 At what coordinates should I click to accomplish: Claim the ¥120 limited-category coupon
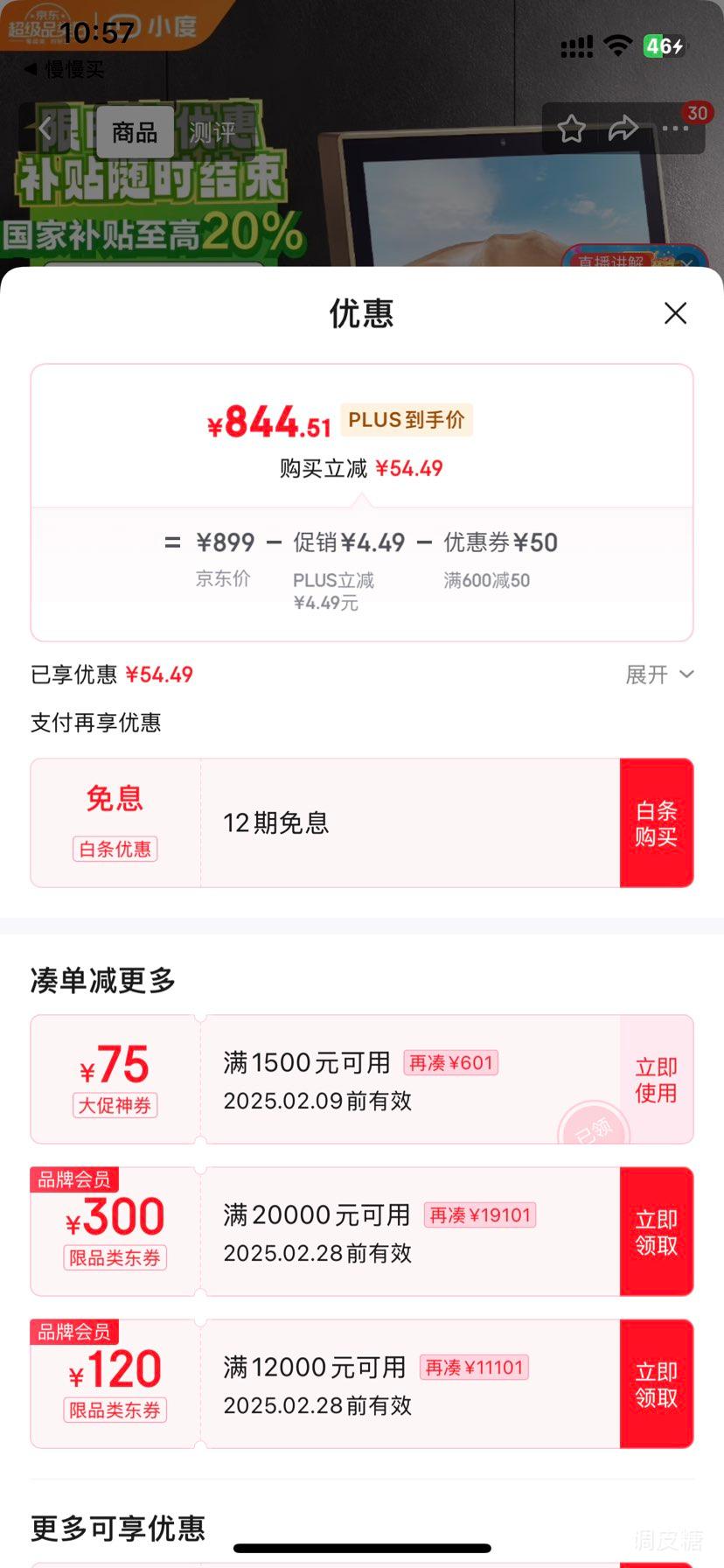[657, 1382]
